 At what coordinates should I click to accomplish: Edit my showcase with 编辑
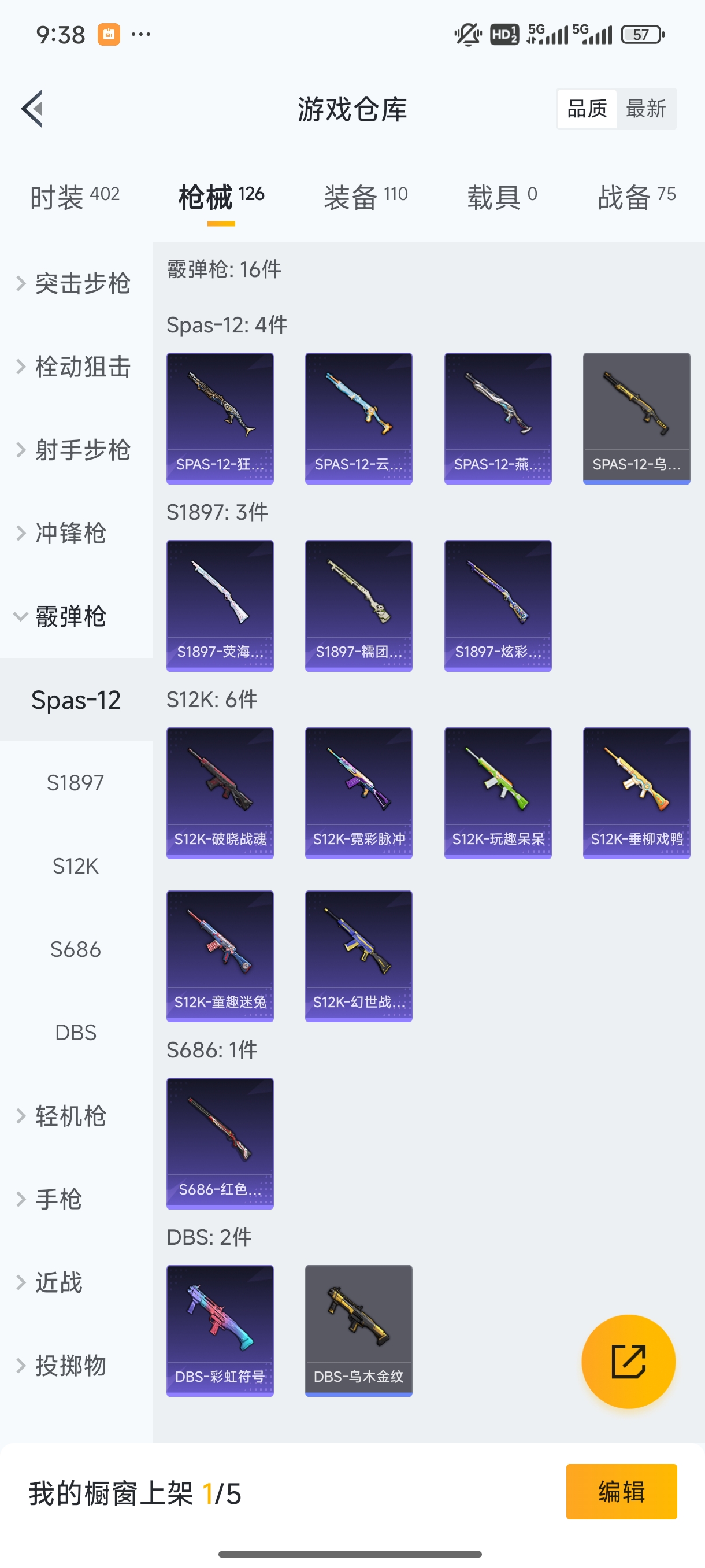point(621,1491)
